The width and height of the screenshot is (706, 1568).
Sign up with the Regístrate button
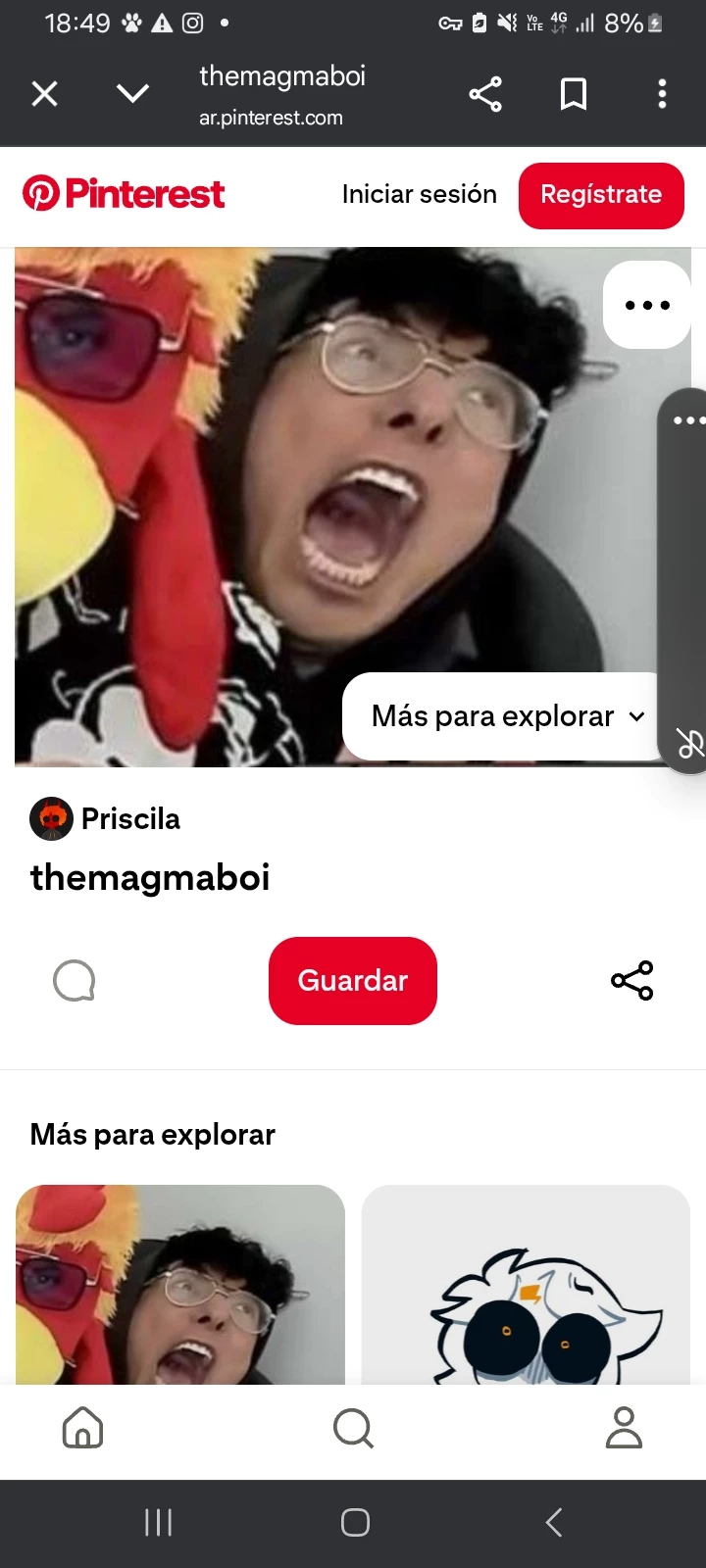[x=600, y=195]
